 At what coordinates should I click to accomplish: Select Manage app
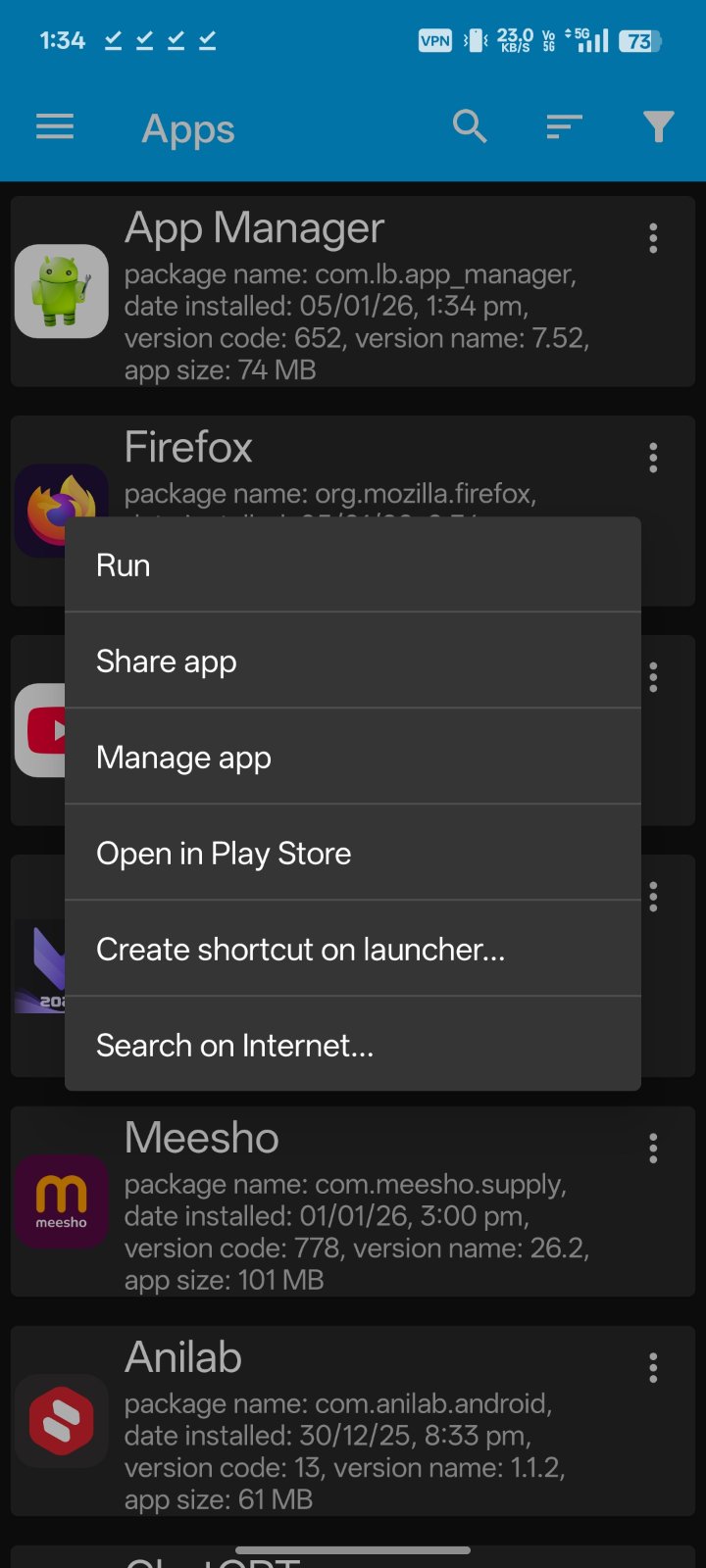[353, 758]
